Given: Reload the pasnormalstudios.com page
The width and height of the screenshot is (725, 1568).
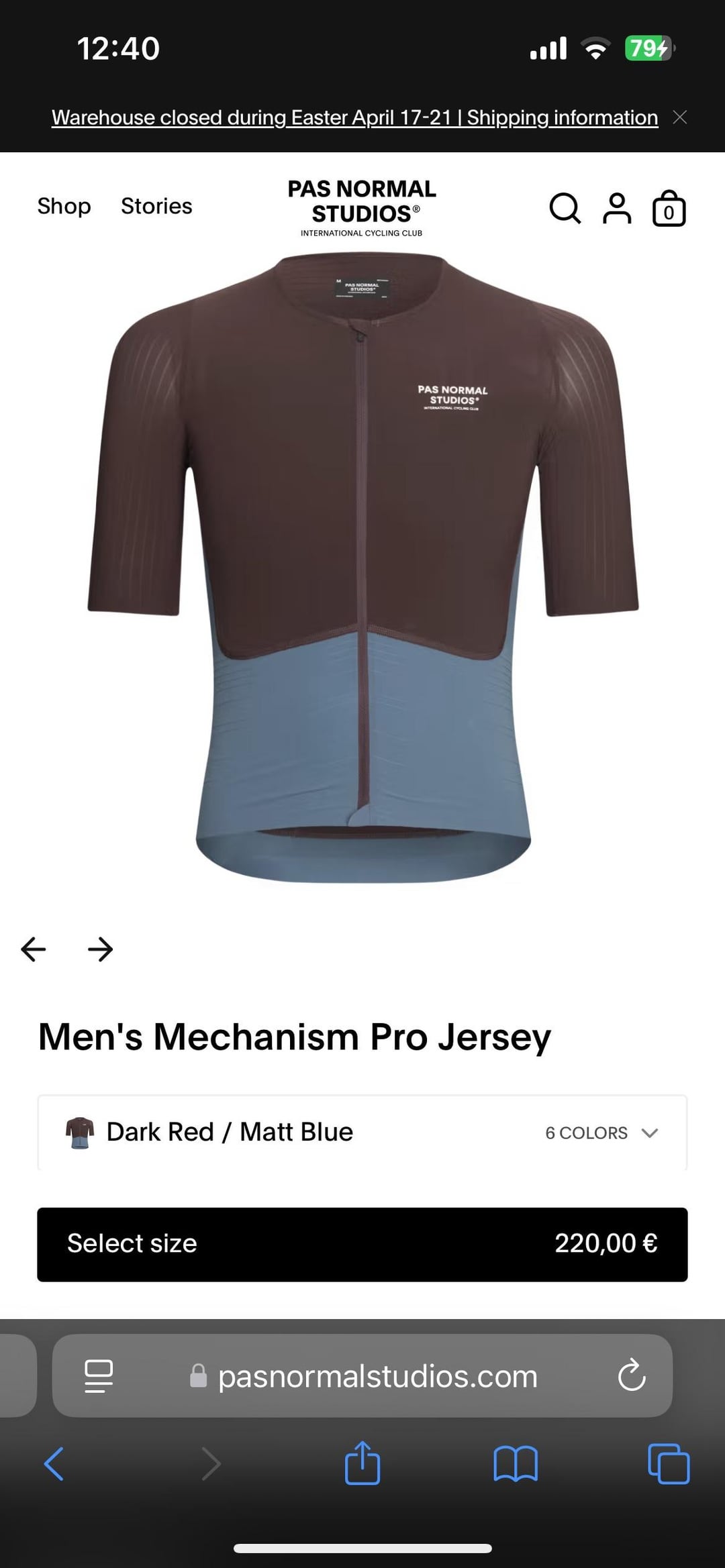Looking at the screenshot, I should (632, 1376).
